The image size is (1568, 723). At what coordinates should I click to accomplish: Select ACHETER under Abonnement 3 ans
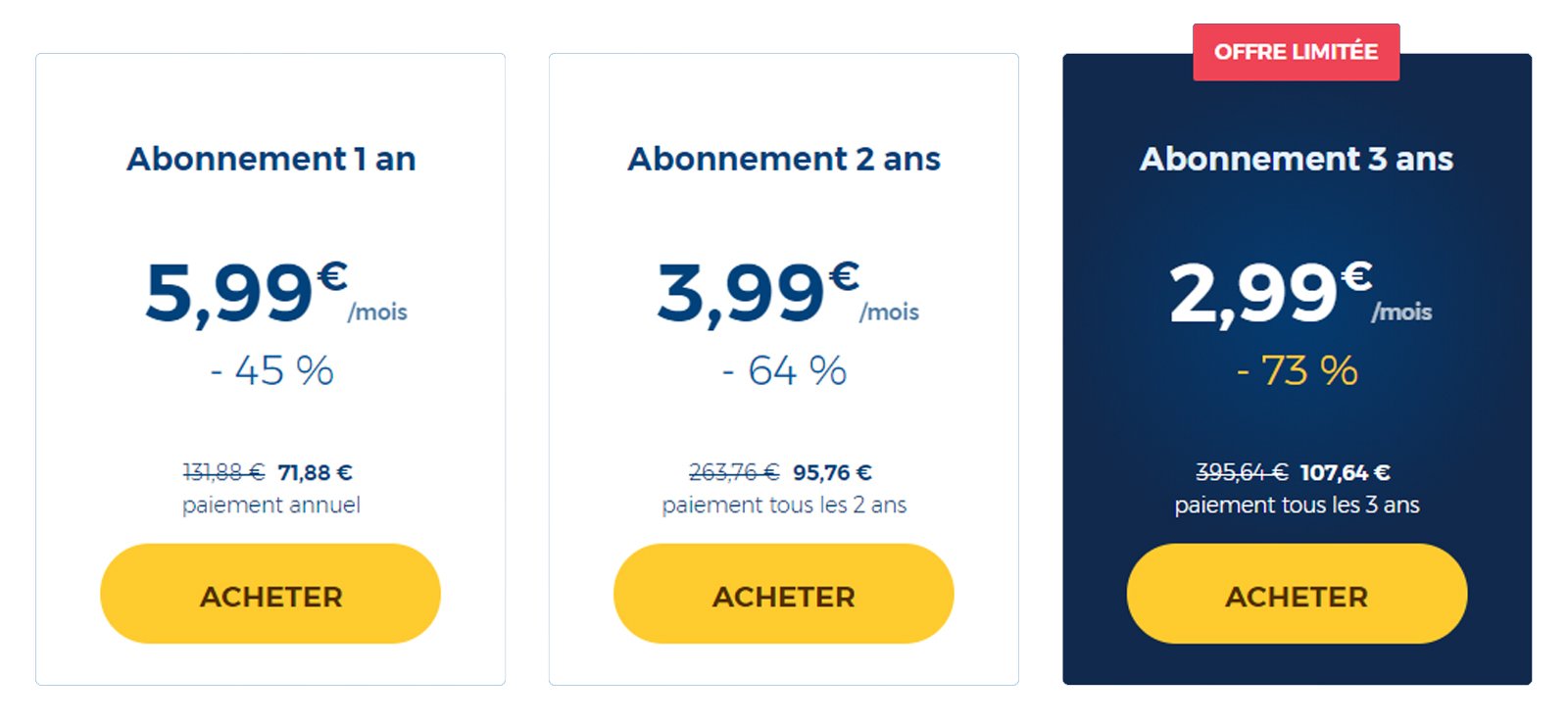coord(1297,594)
